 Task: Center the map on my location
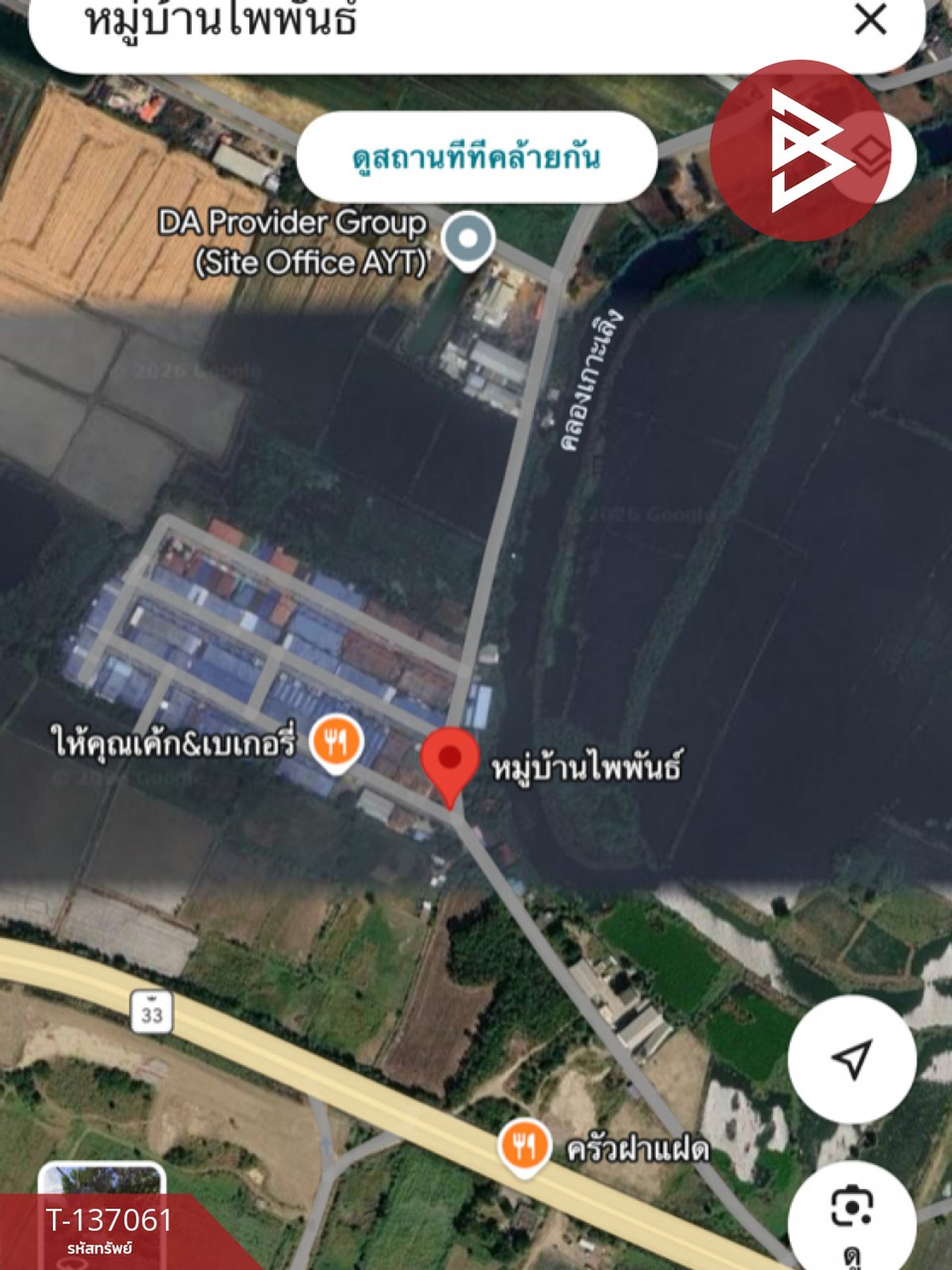pyautogui.click(x=852, y=1058)
